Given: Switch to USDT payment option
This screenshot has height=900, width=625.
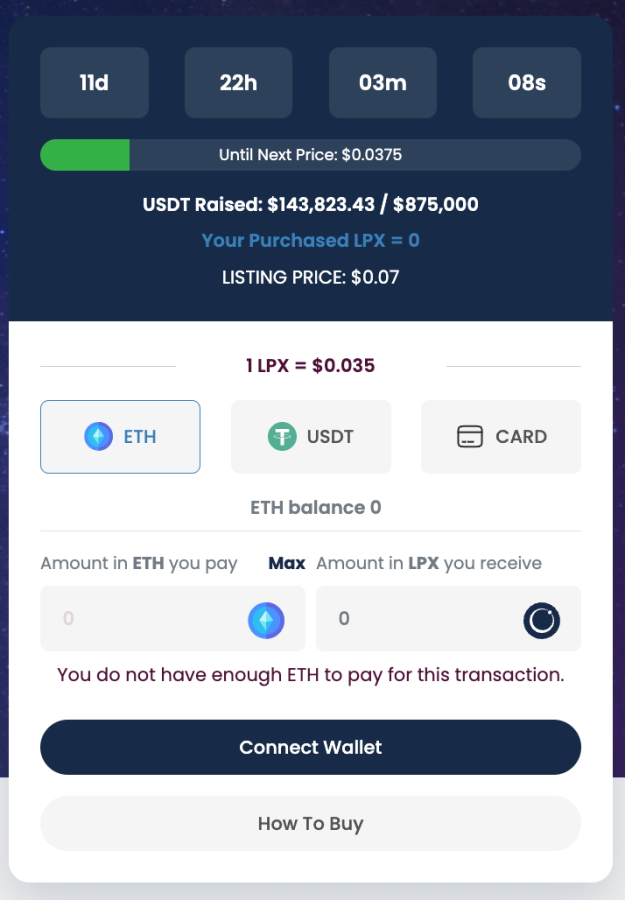Looking at the screenshot, I should click(x=310, y=437).
